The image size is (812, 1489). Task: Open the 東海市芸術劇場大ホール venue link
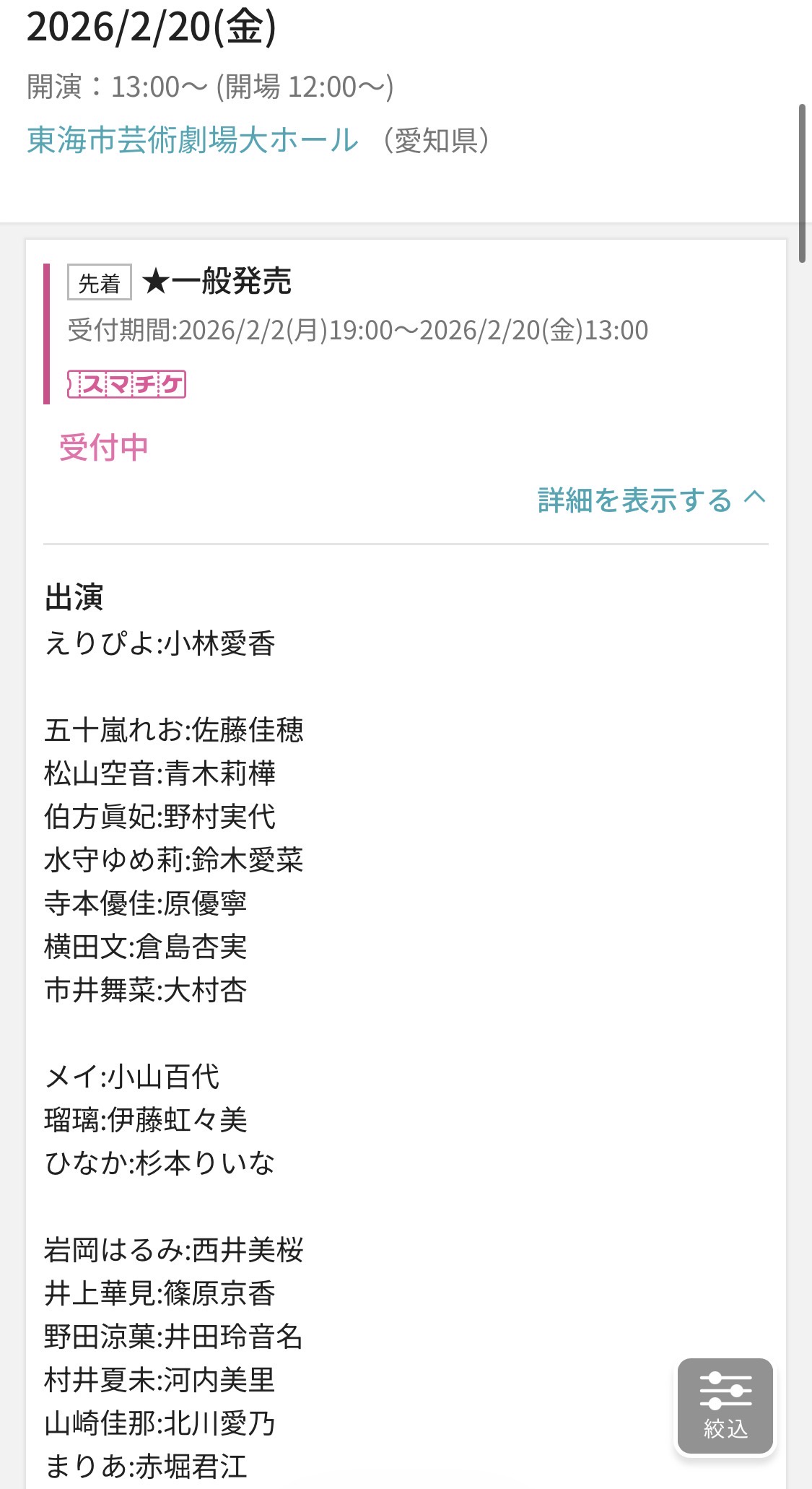click(193, 140)
